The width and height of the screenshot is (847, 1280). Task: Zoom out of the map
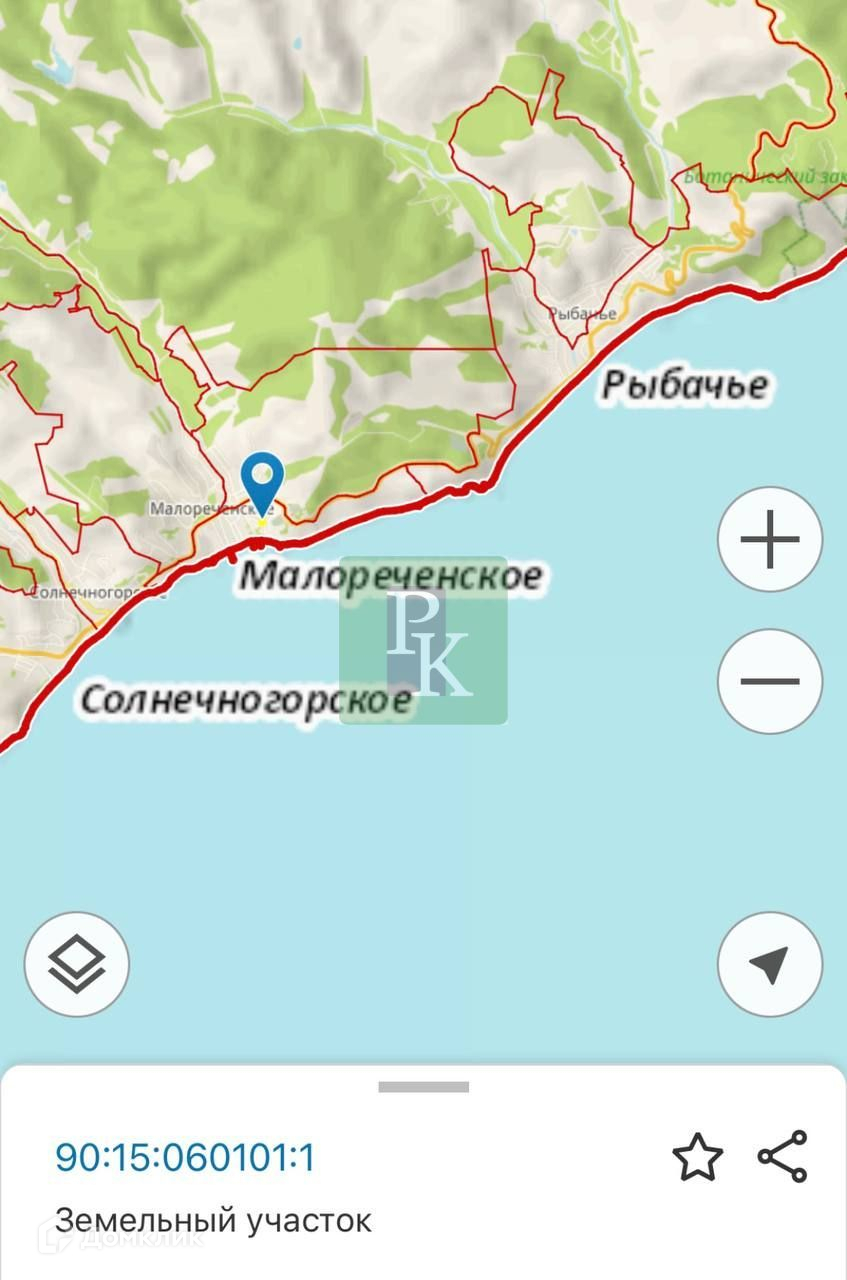click(x=770, y=681)
